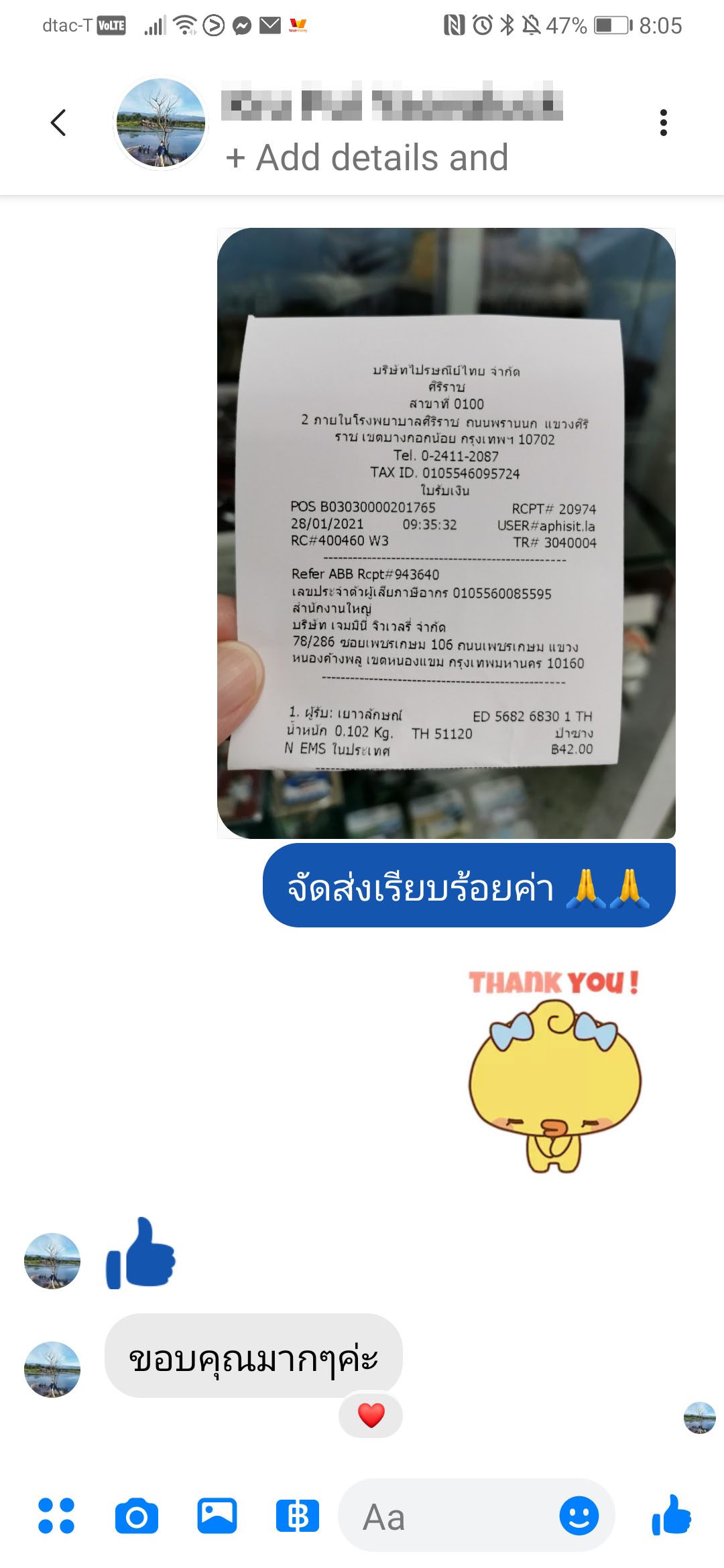
Task: Tap the Thank You duck sticker
Action: pyautogui.click(x=554, y=1071)
